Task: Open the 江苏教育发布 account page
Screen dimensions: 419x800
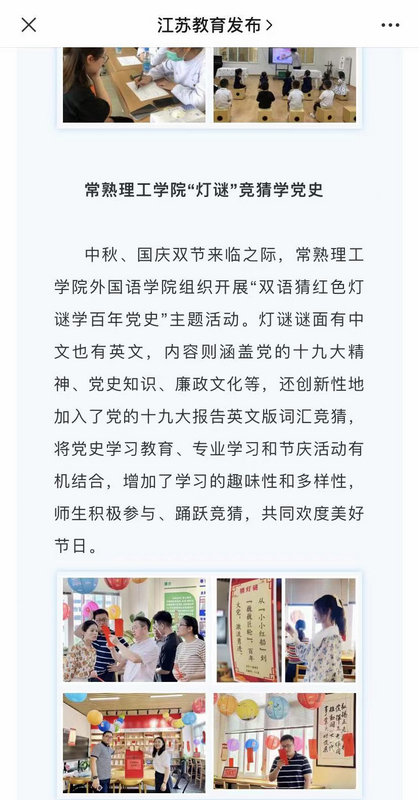Action: 215,25
